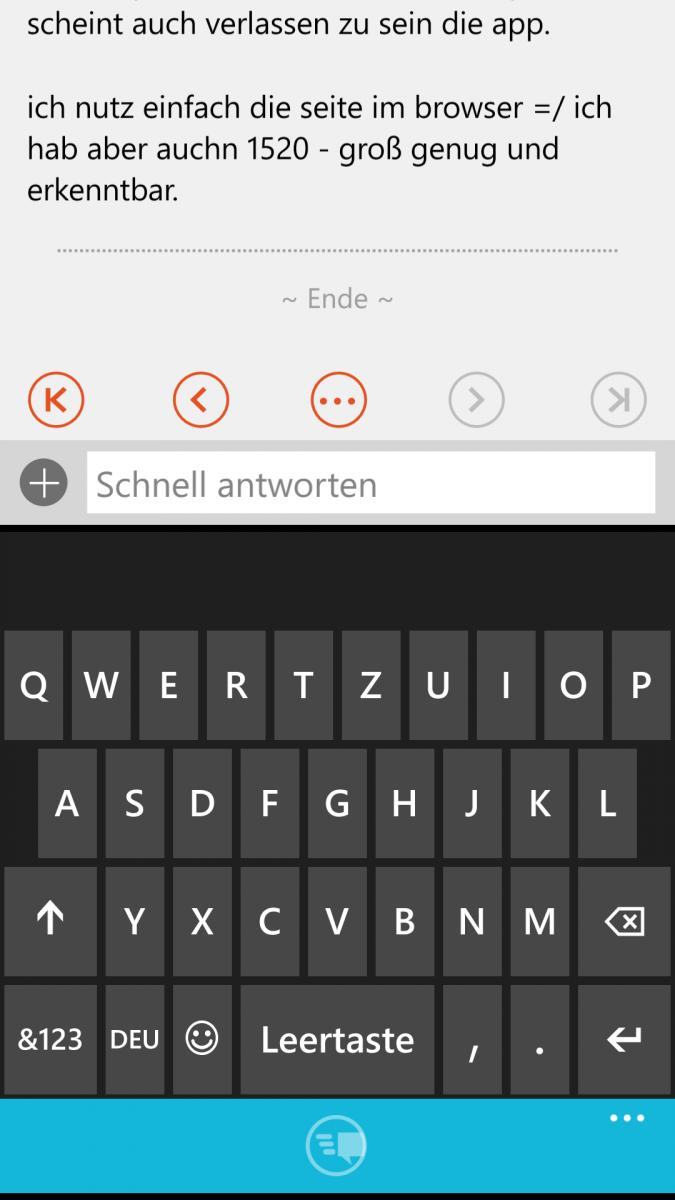Go to the previous page

pos(201,400)
